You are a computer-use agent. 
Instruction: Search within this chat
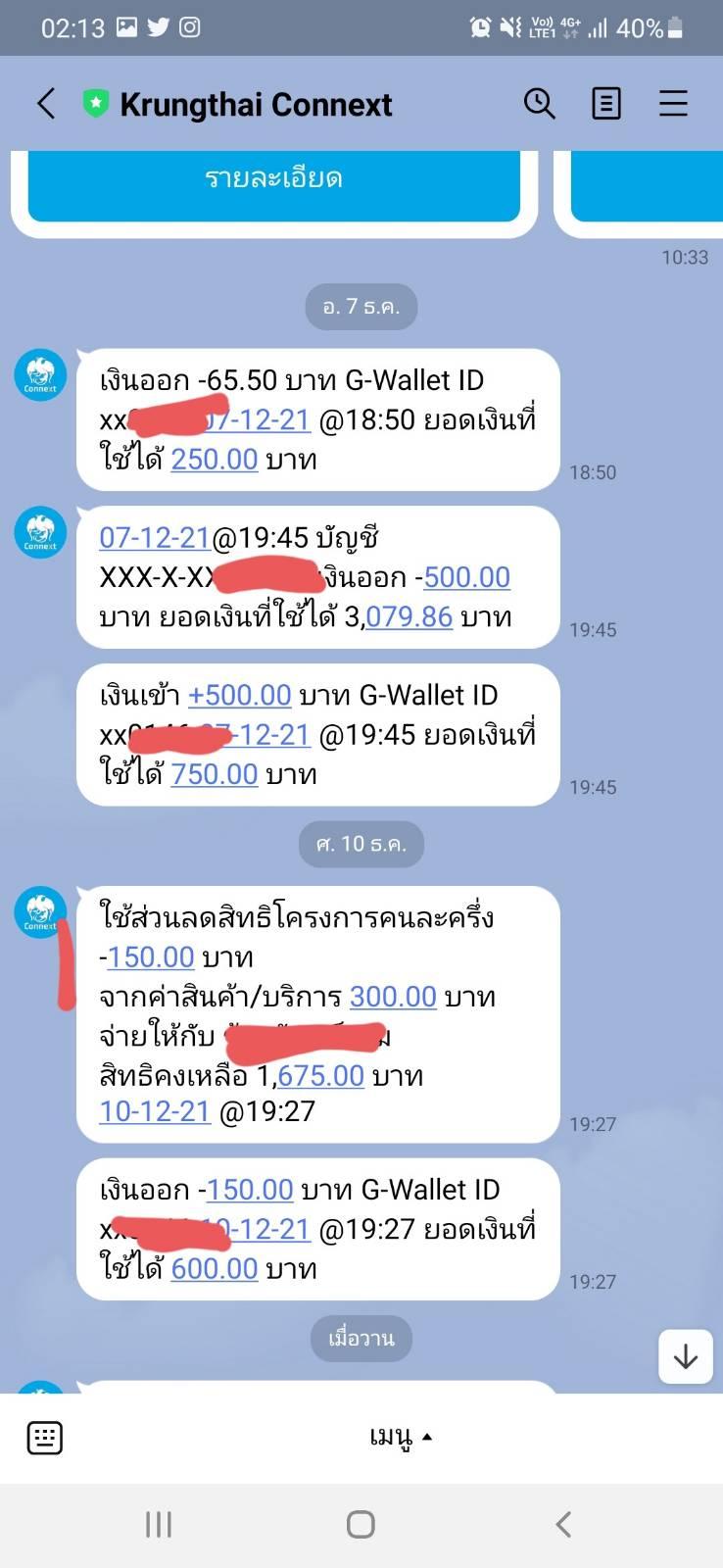[x=539, y=103]
